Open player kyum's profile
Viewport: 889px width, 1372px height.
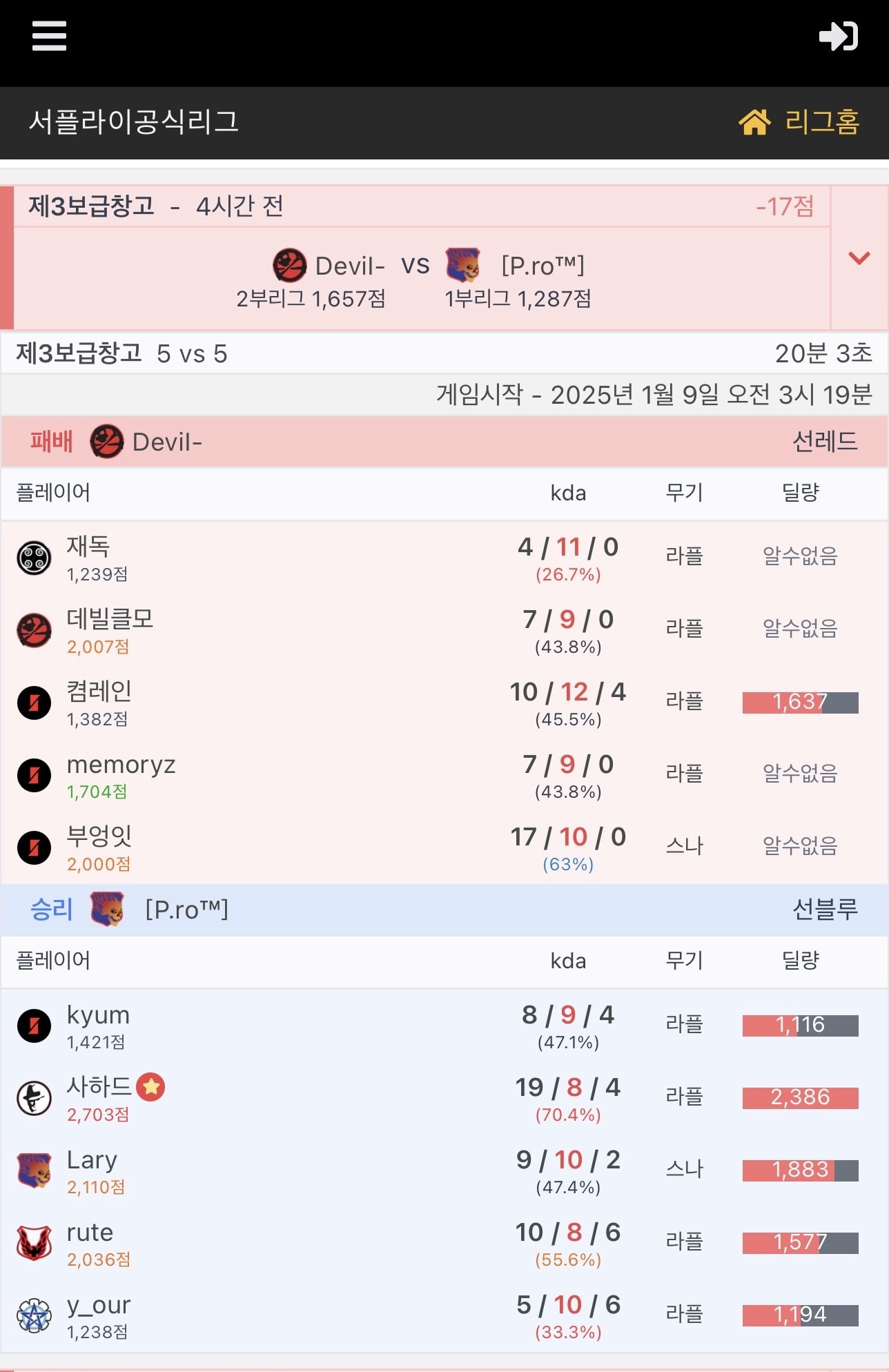[98, 1015]
